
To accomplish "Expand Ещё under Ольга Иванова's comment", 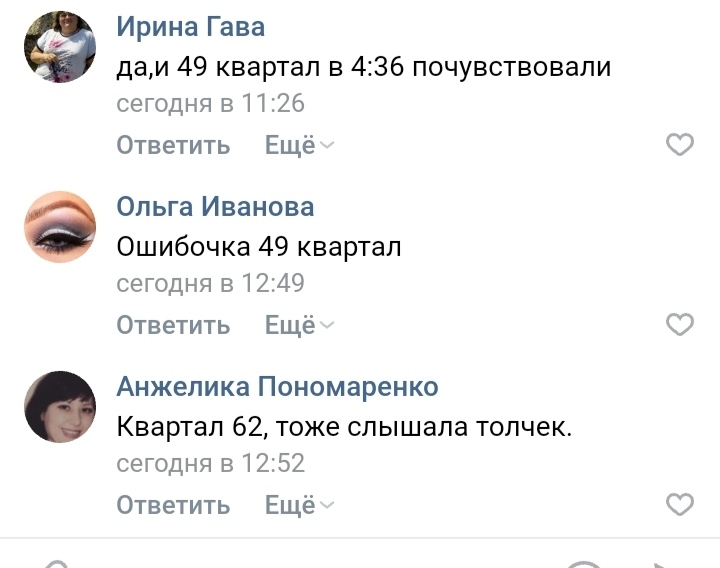I will point(298,326).
